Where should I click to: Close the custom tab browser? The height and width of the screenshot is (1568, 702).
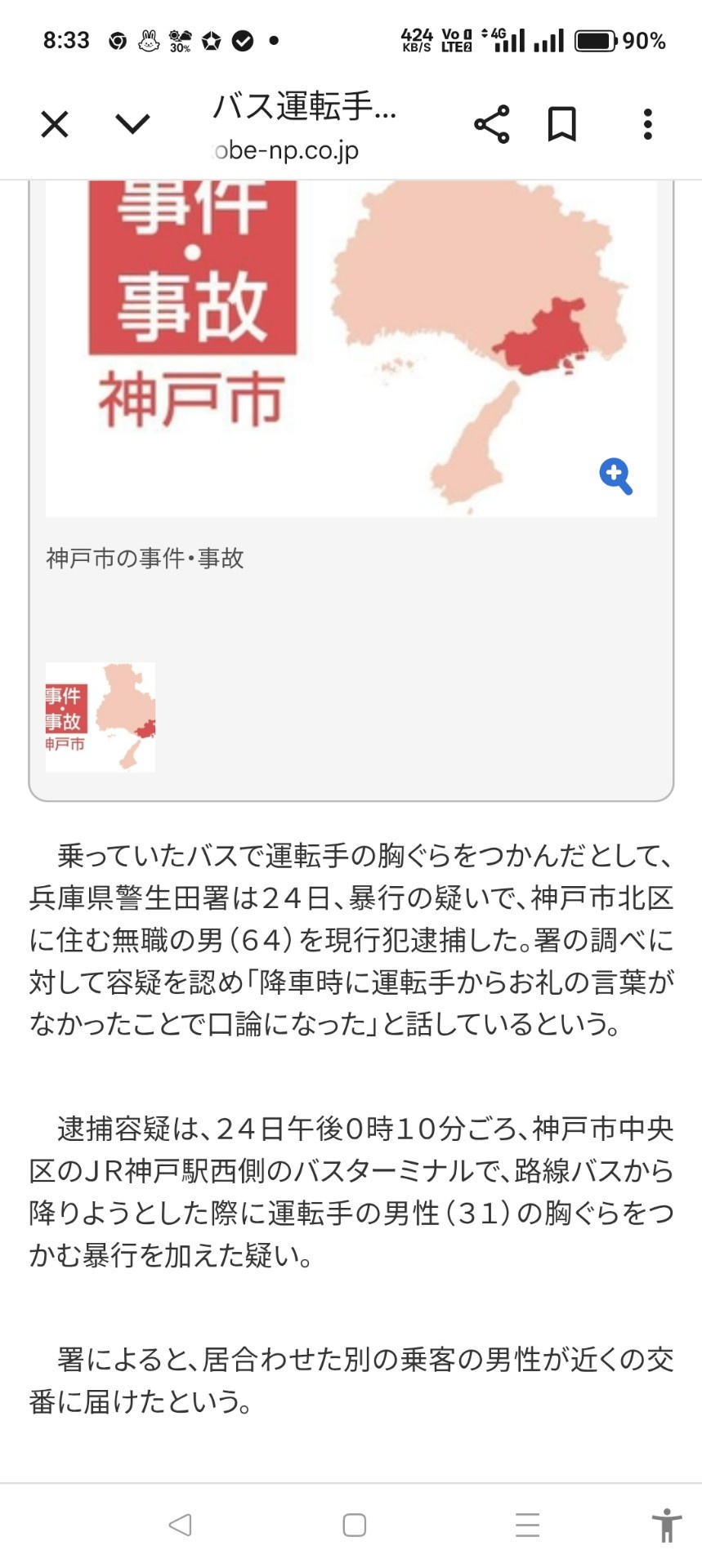point(55,125)
